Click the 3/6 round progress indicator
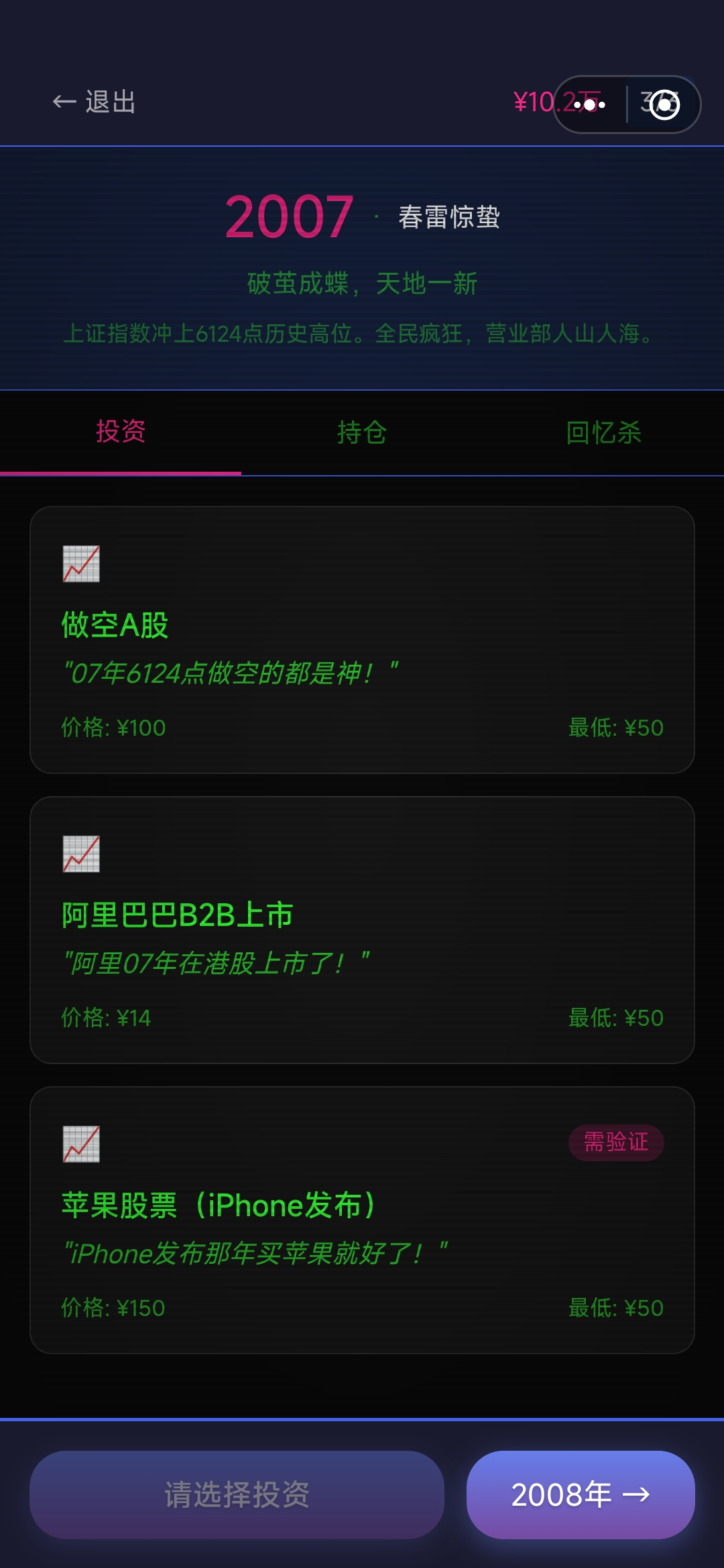The image size is (724, 1568). coord(647,104)
